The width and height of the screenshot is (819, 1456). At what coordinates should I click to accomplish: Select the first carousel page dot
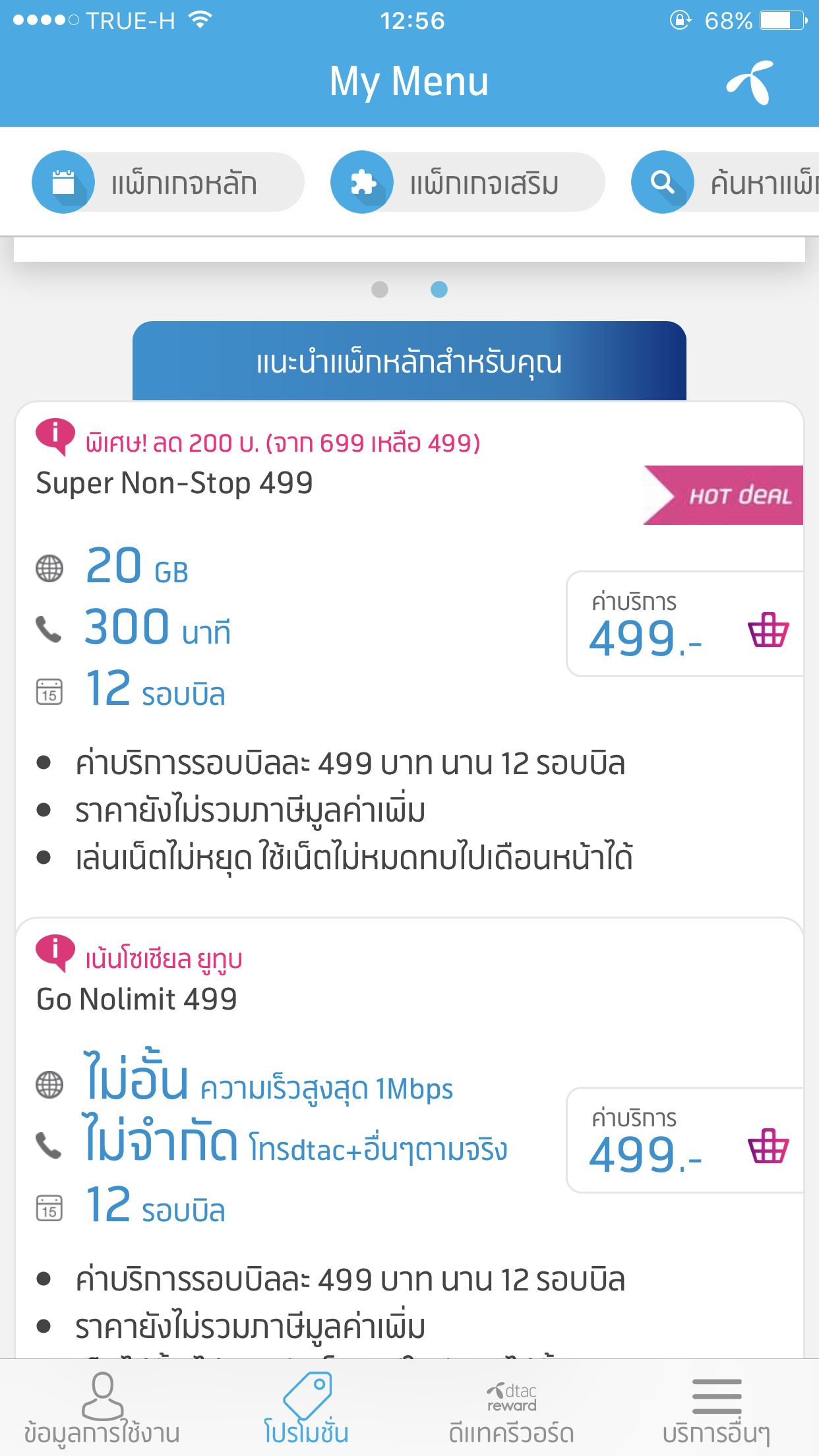(380, 289)
